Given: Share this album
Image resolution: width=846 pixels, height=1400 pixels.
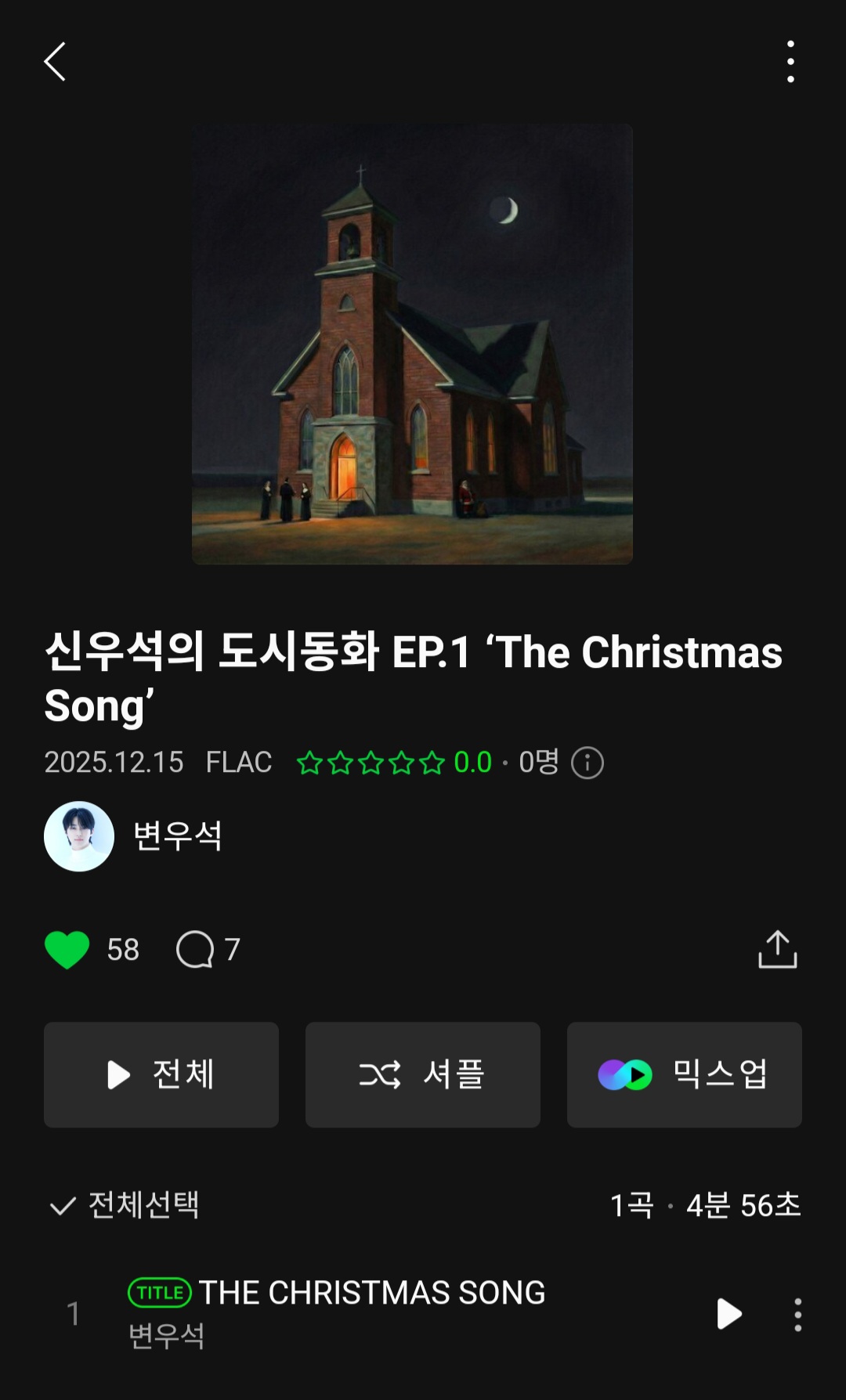Looking at the screenshot, I should tap(777, 950).
